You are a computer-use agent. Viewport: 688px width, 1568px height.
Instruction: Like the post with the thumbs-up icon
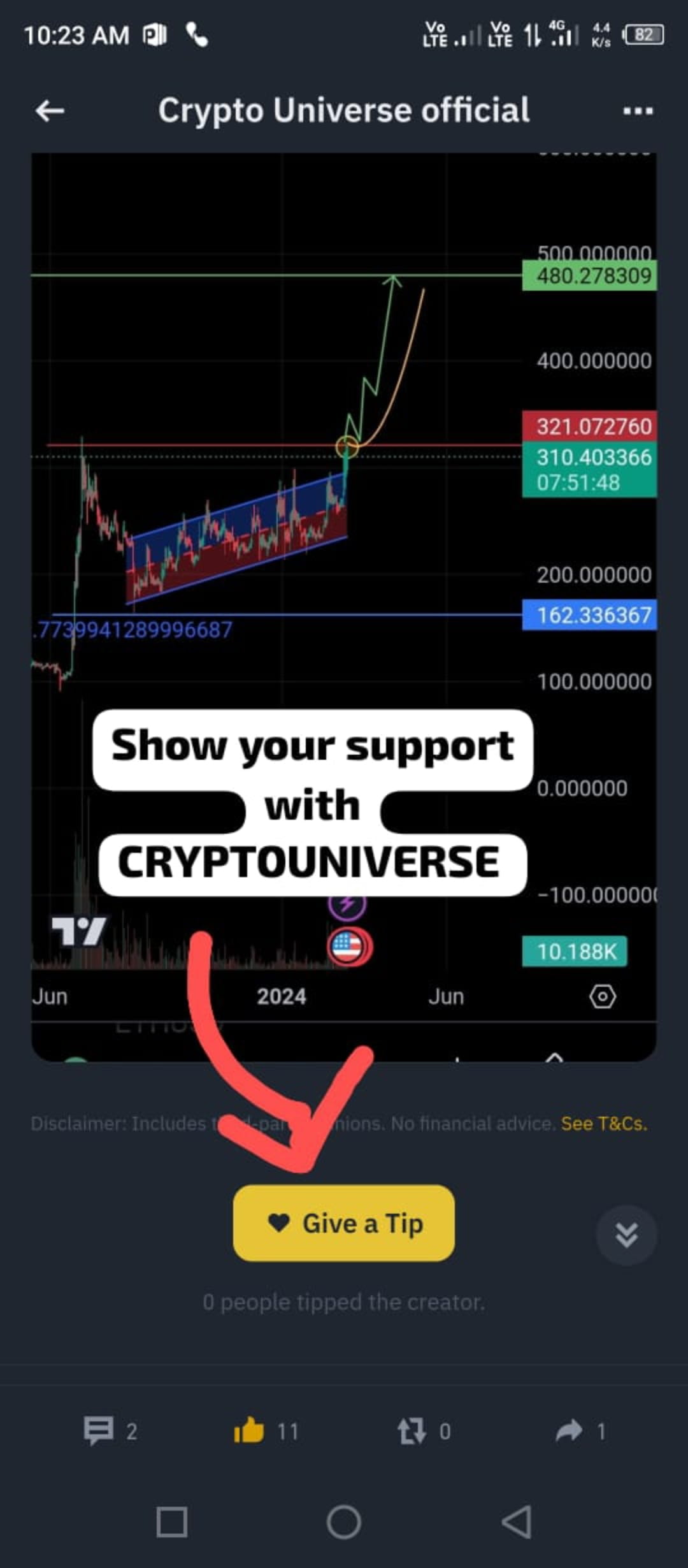(x=250, y=1432)
